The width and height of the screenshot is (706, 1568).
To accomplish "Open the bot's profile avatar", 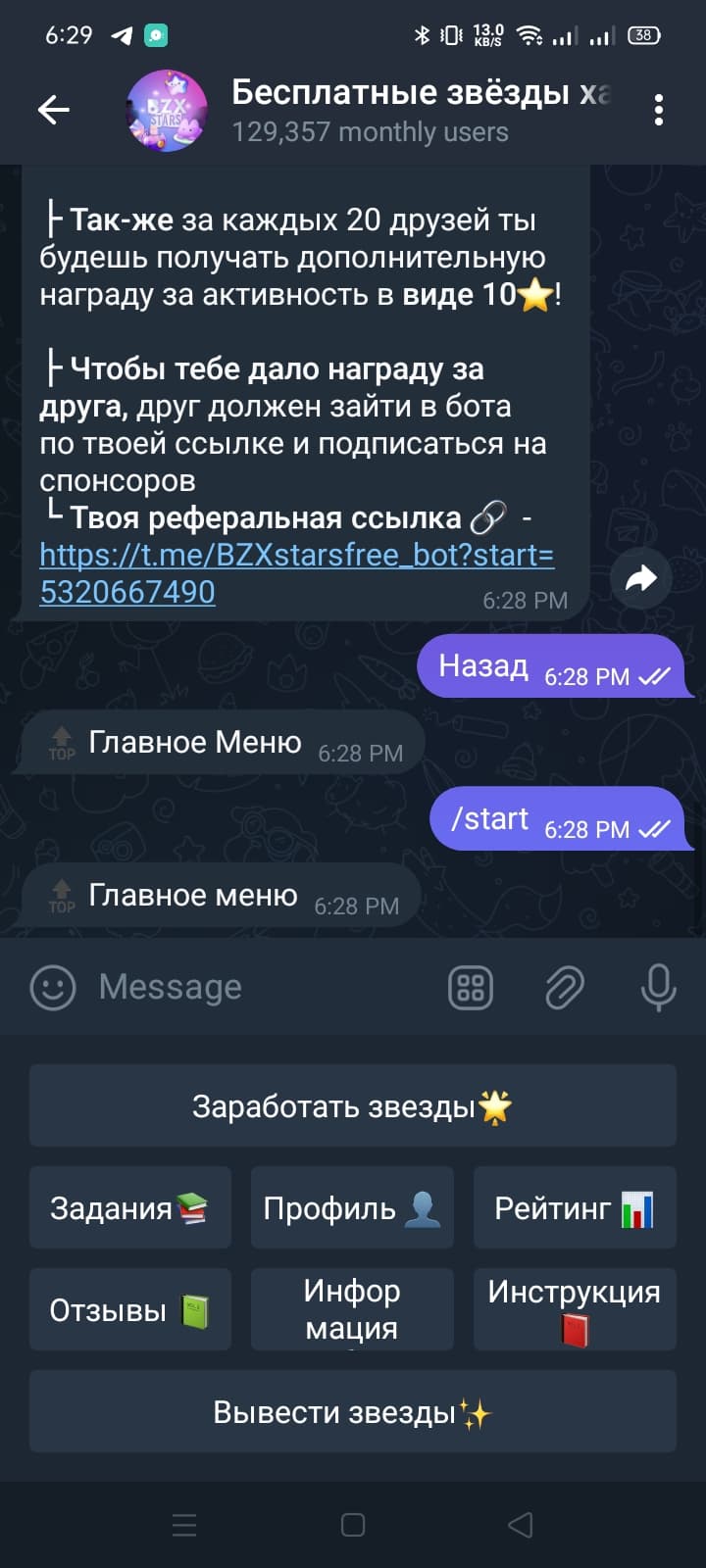I will click(167, 110).
